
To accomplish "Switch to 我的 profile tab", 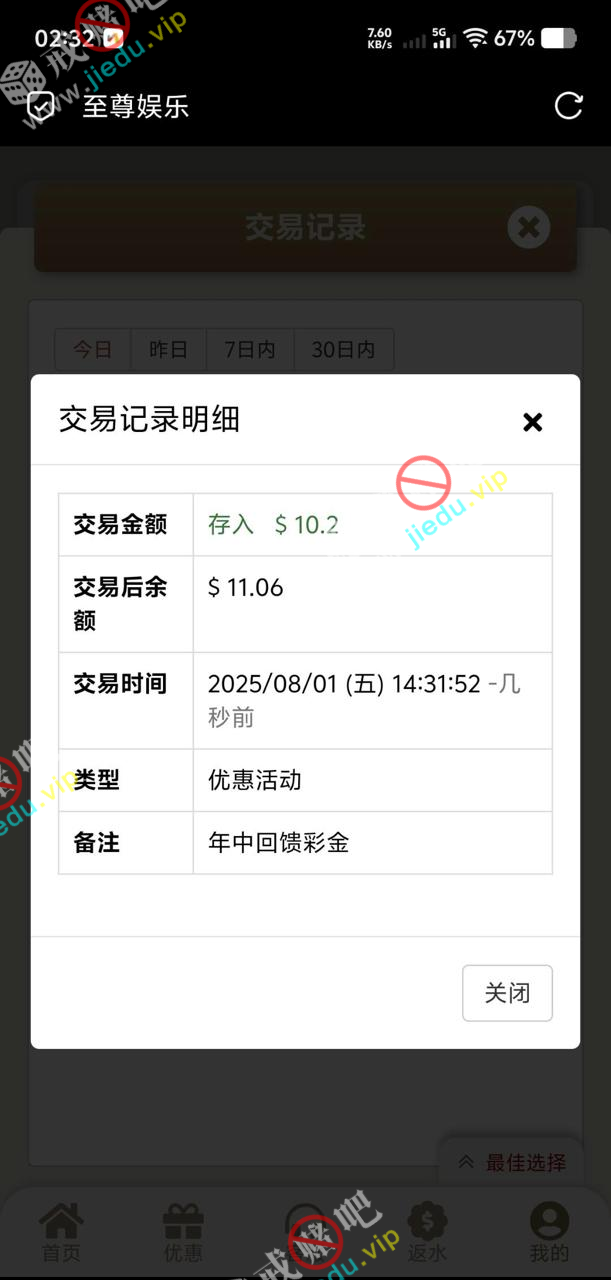I will coord(549,1232).
